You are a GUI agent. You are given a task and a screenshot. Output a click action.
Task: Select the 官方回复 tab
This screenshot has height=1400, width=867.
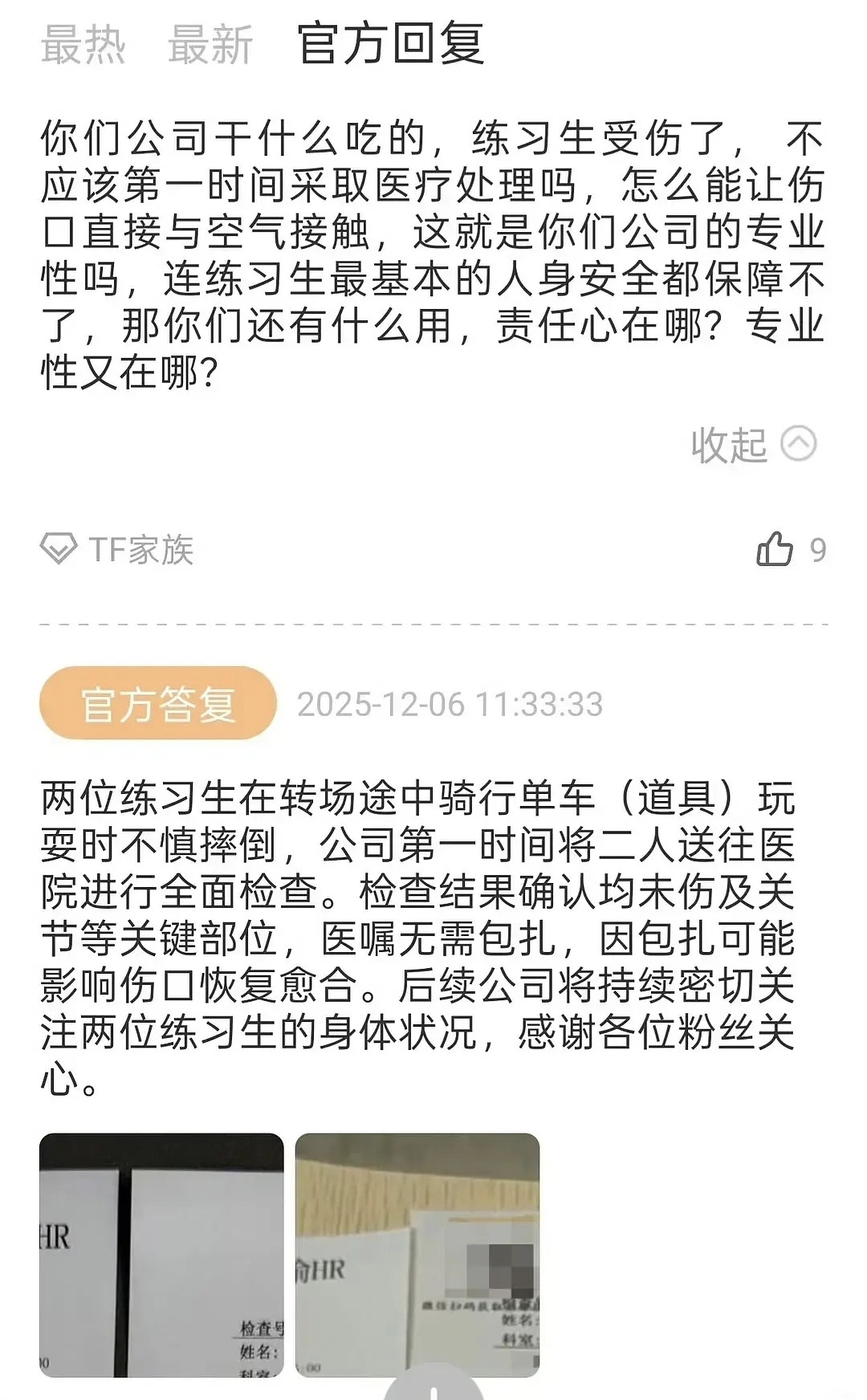391,44
